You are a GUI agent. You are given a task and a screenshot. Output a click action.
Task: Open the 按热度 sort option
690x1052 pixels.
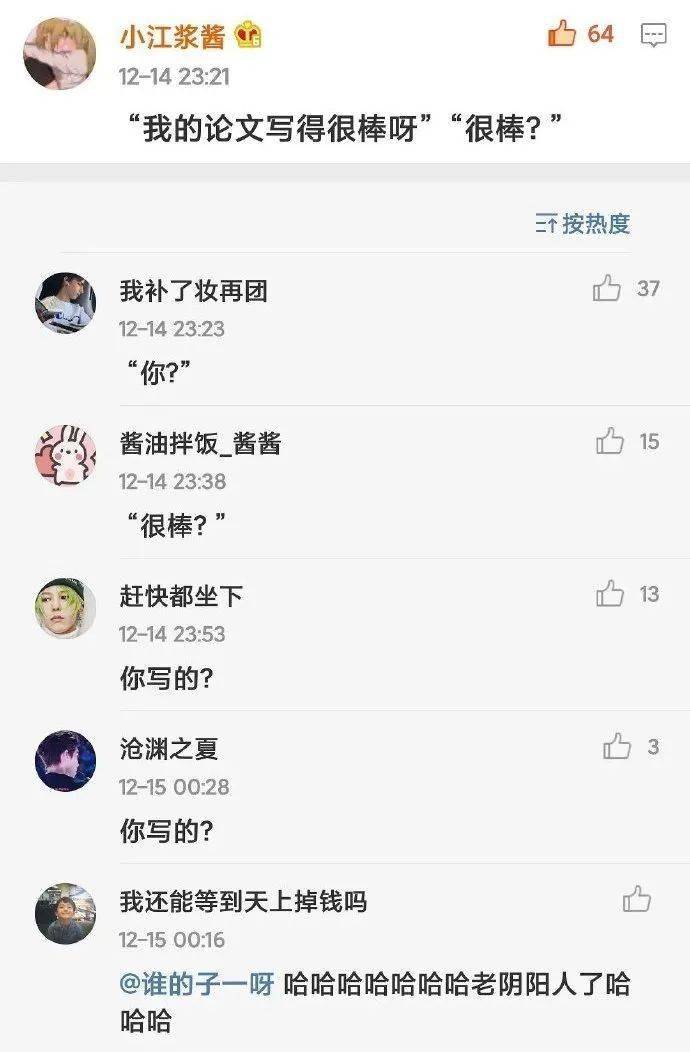pyautogui.click(x=584, y=224)
